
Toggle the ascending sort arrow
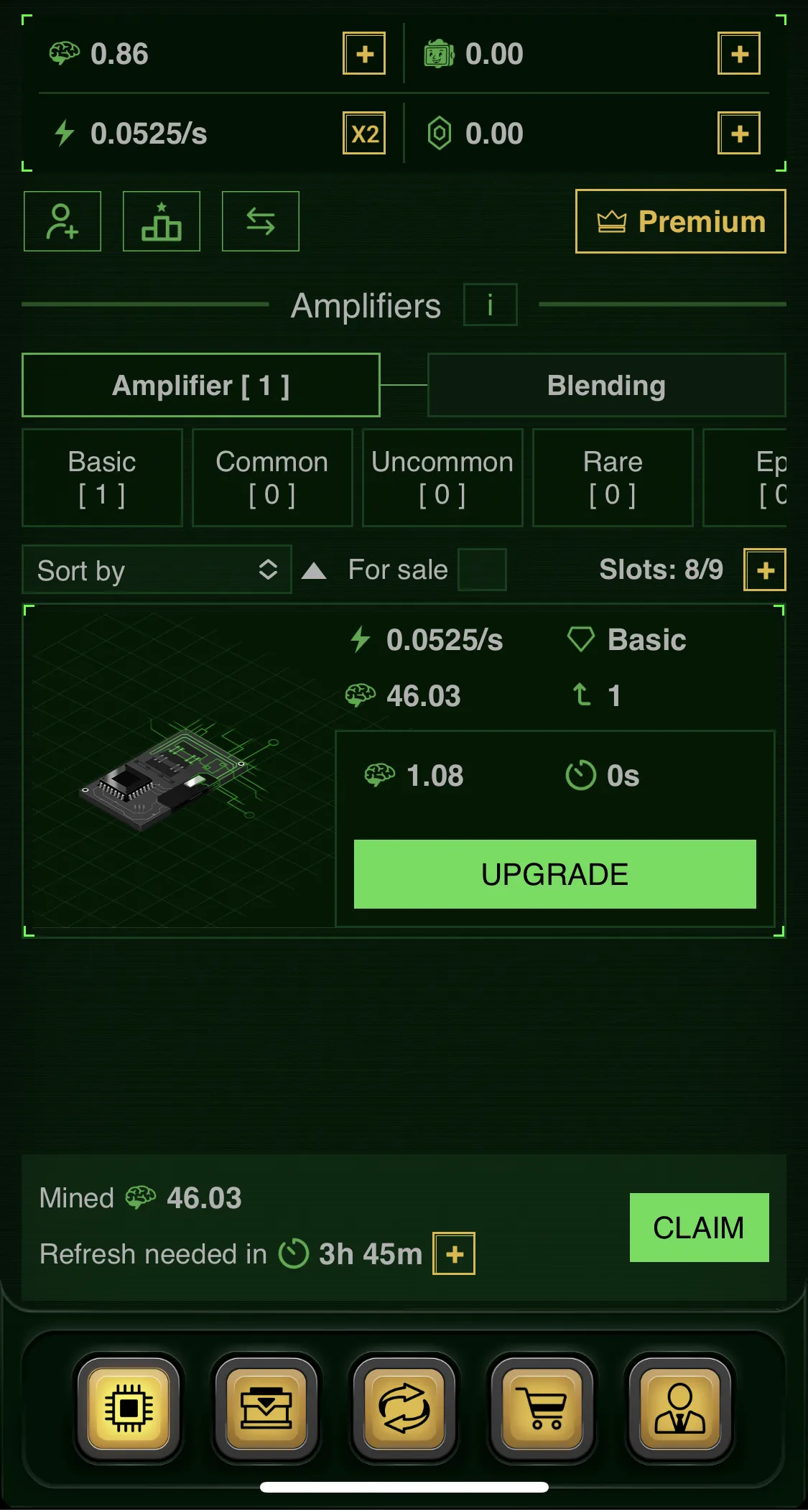coord(314,571)
